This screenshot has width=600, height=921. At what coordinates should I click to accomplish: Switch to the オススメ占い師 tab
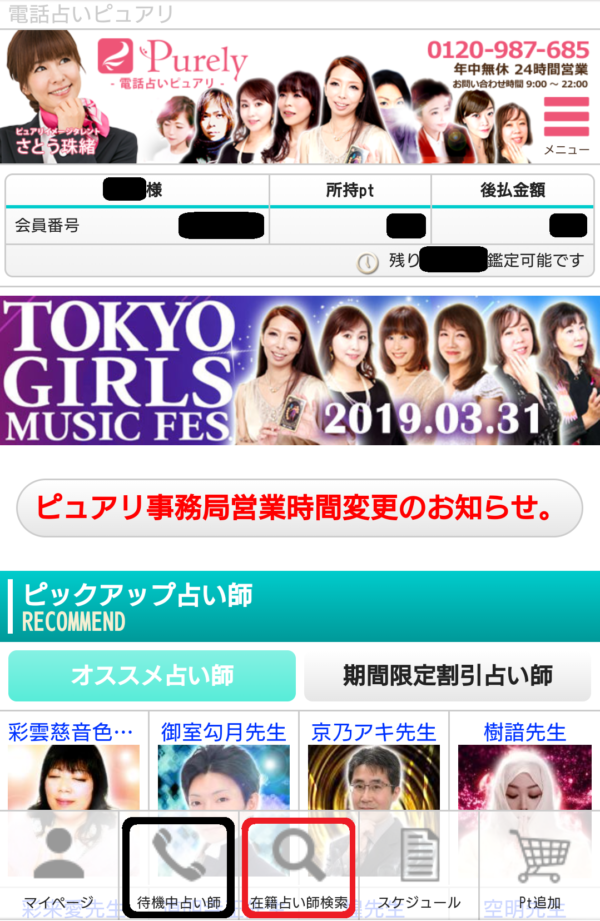tap(152, 676)
